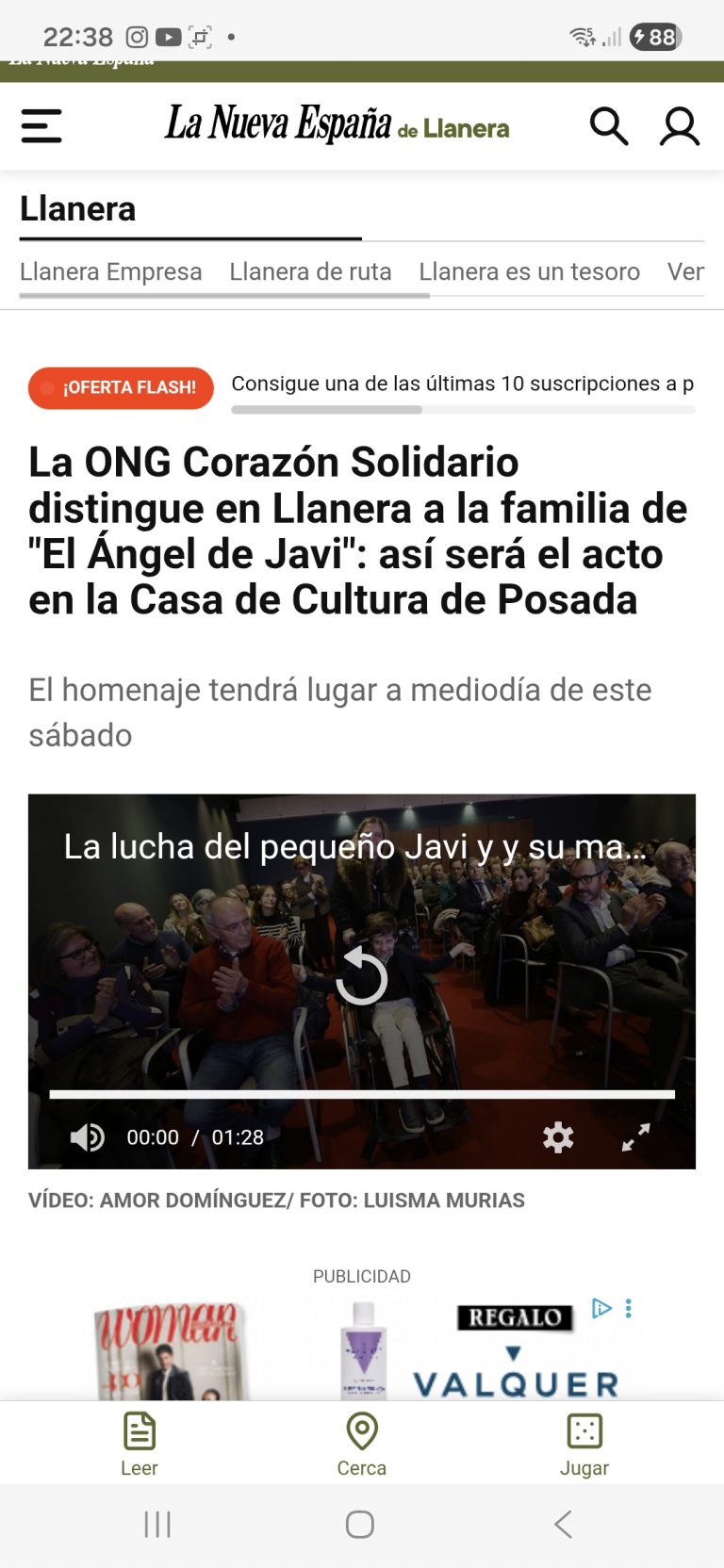Open the Leer tab
This screenshot has width=724, height=1568.
(x=140, y=1444)
